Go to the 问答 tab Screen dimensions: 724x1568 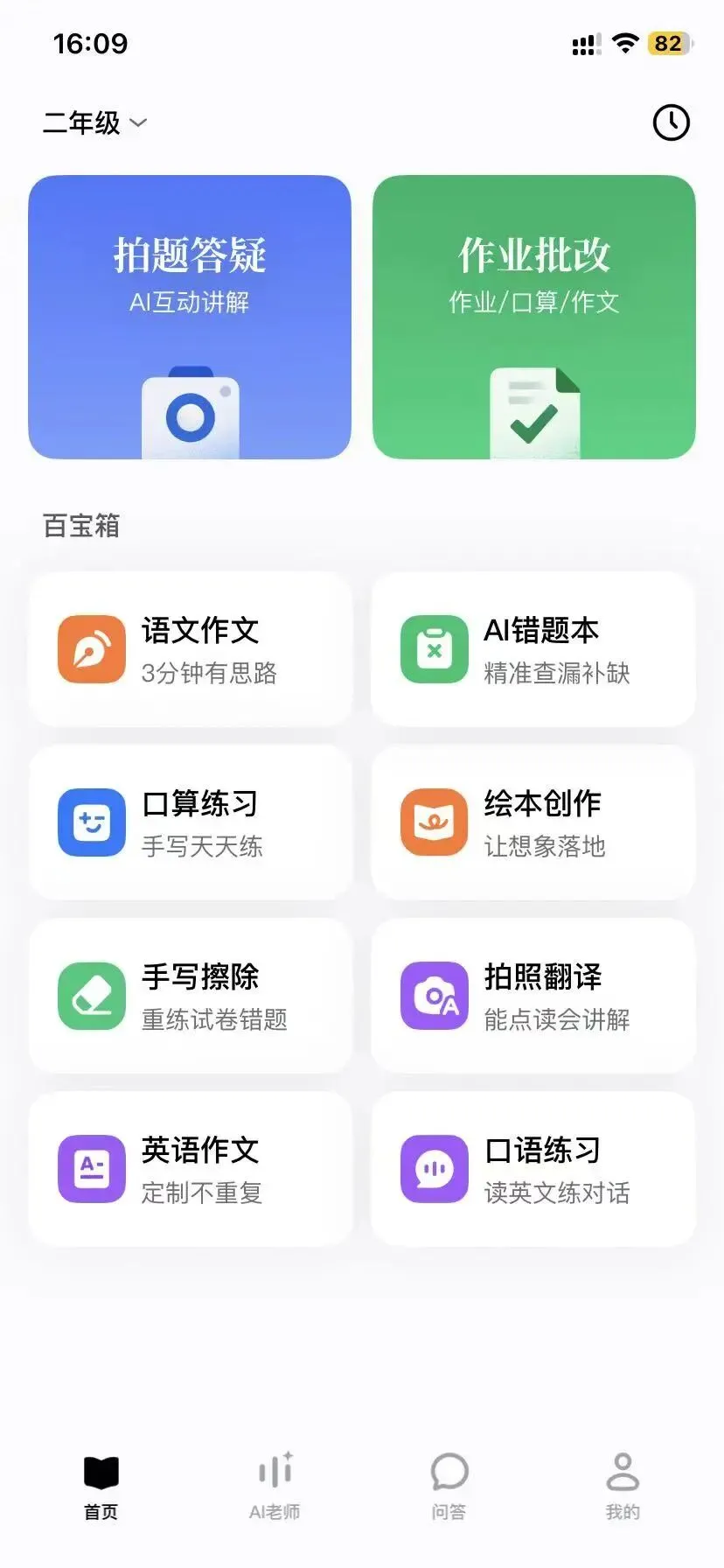tap(449, 1487)
